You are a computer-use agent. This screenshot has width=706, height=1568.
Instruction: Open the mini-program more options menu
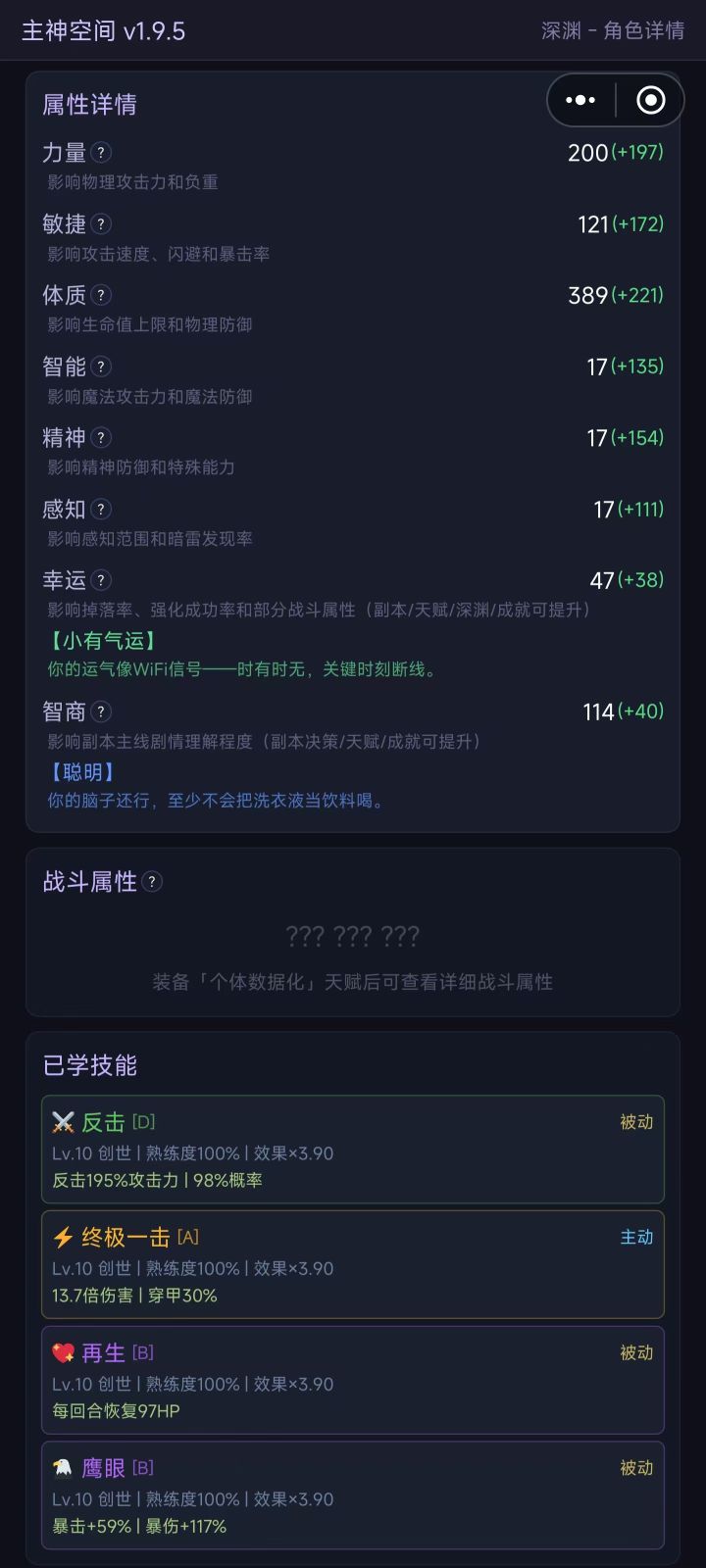[580, 100]
